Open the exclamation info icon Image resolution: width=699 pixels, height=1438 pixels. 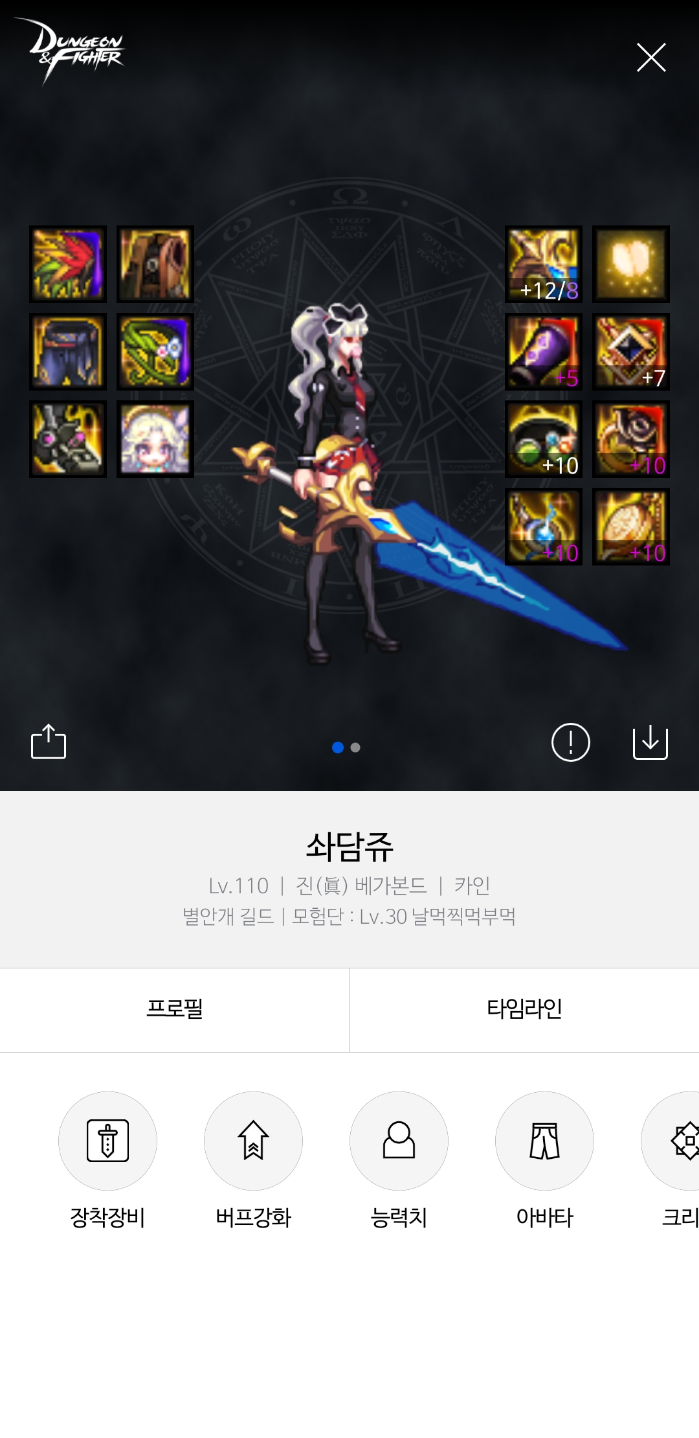pos(571,742)
